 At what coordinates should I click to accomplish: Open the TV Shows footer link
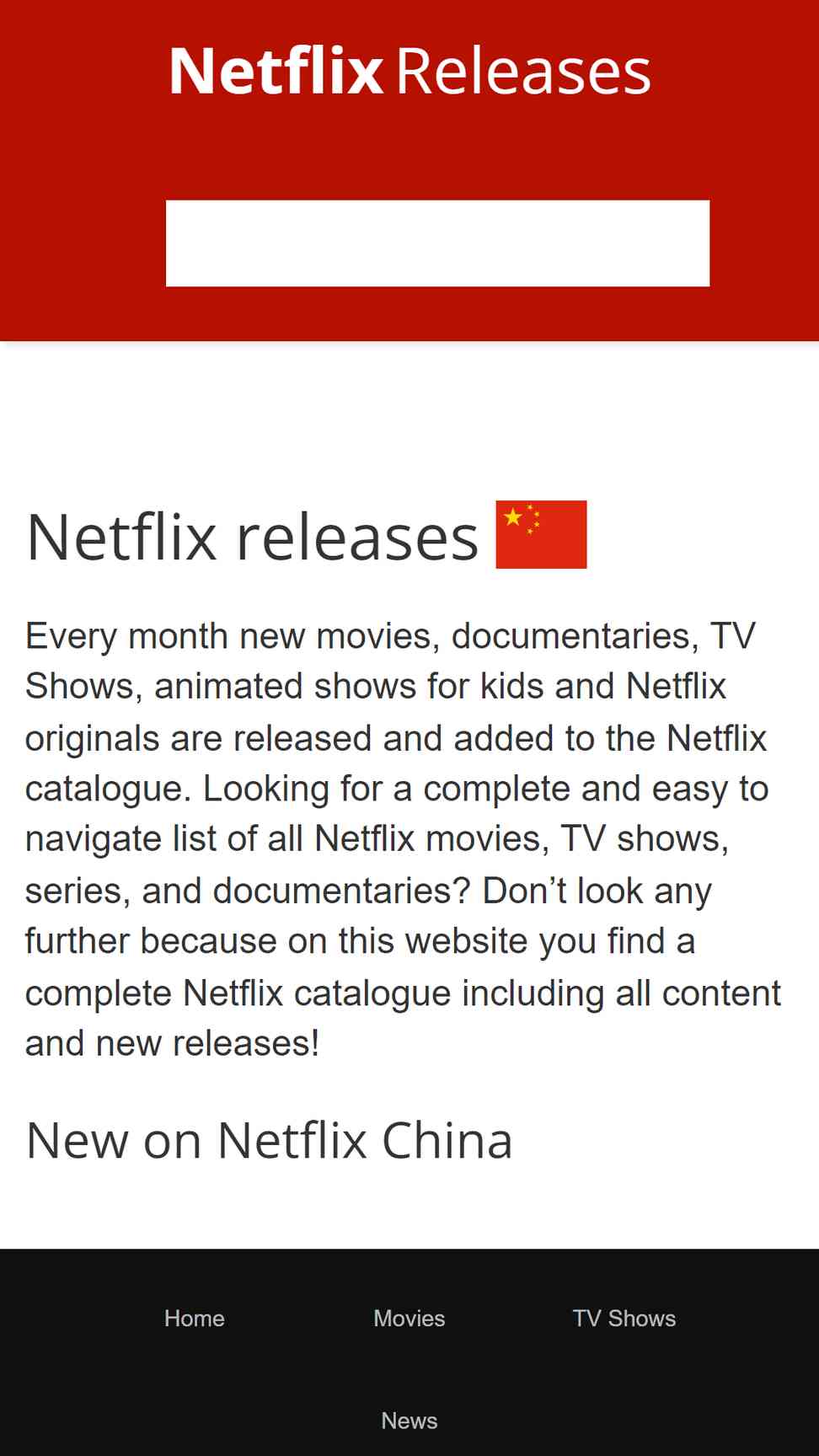[624, 1318]
